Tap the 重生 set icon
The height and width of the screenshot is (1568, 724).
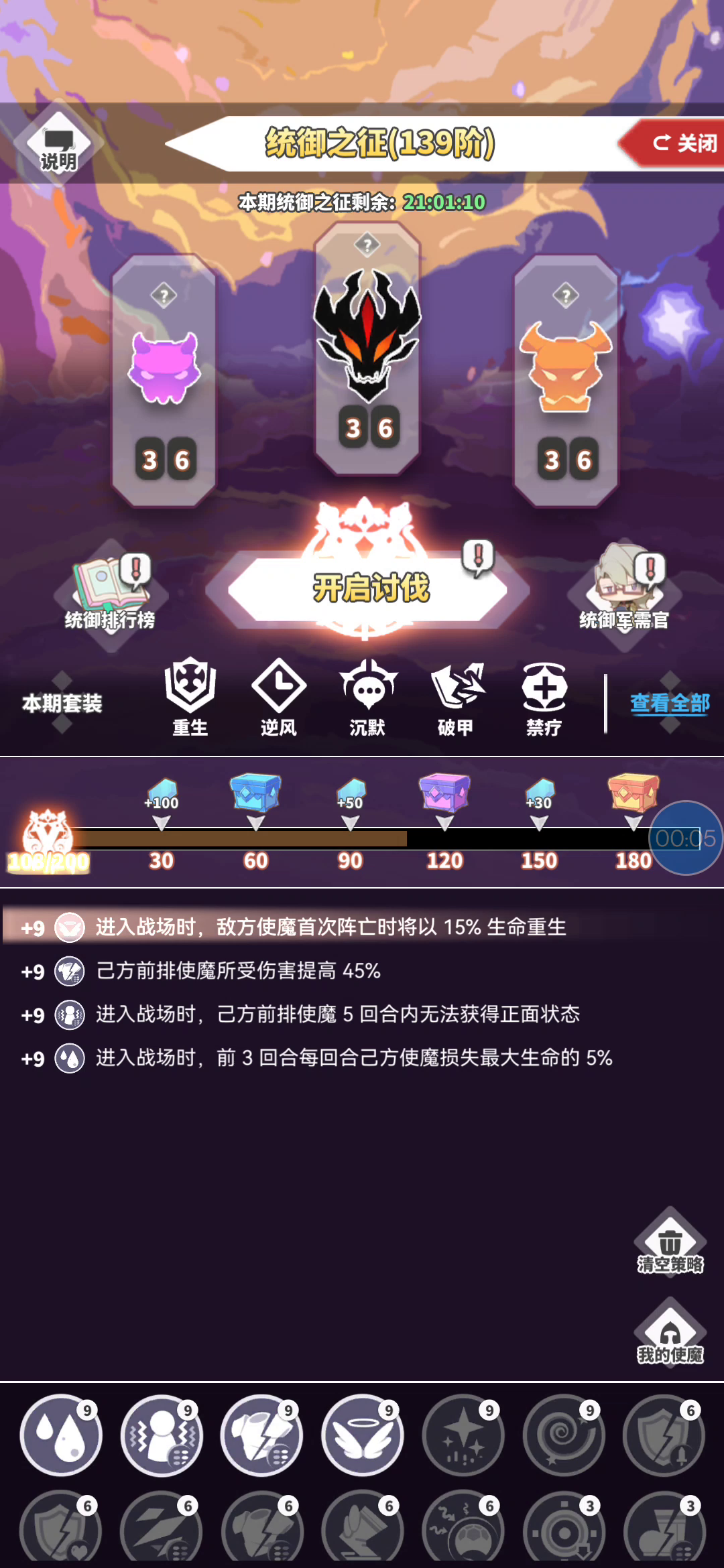coord(190,698)
